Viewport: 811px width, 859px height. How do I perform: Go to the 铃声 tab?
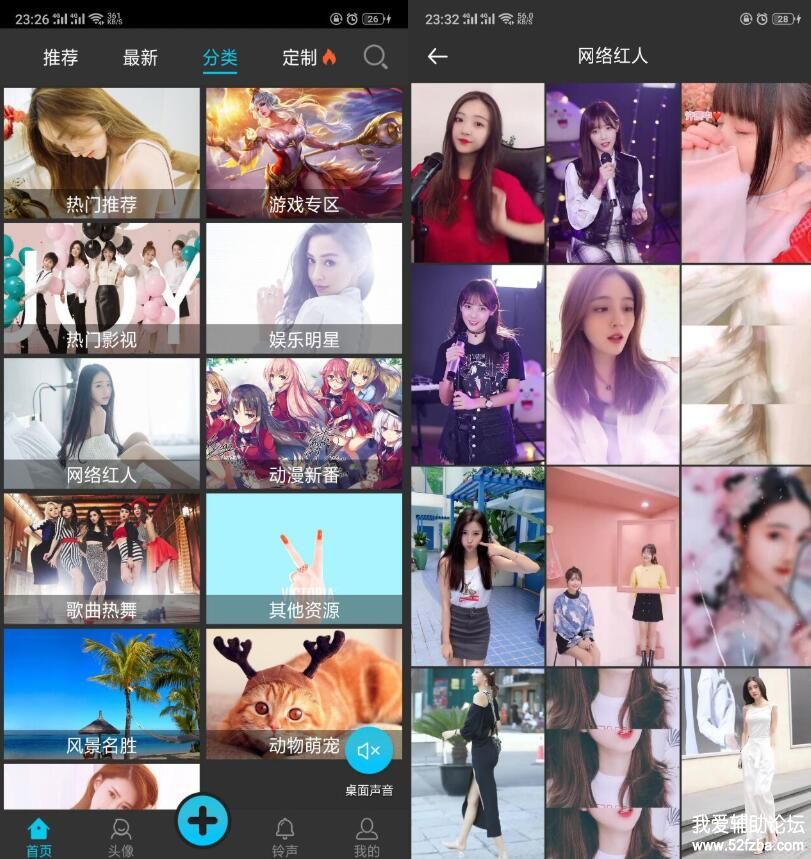click(x=285, y=836)
